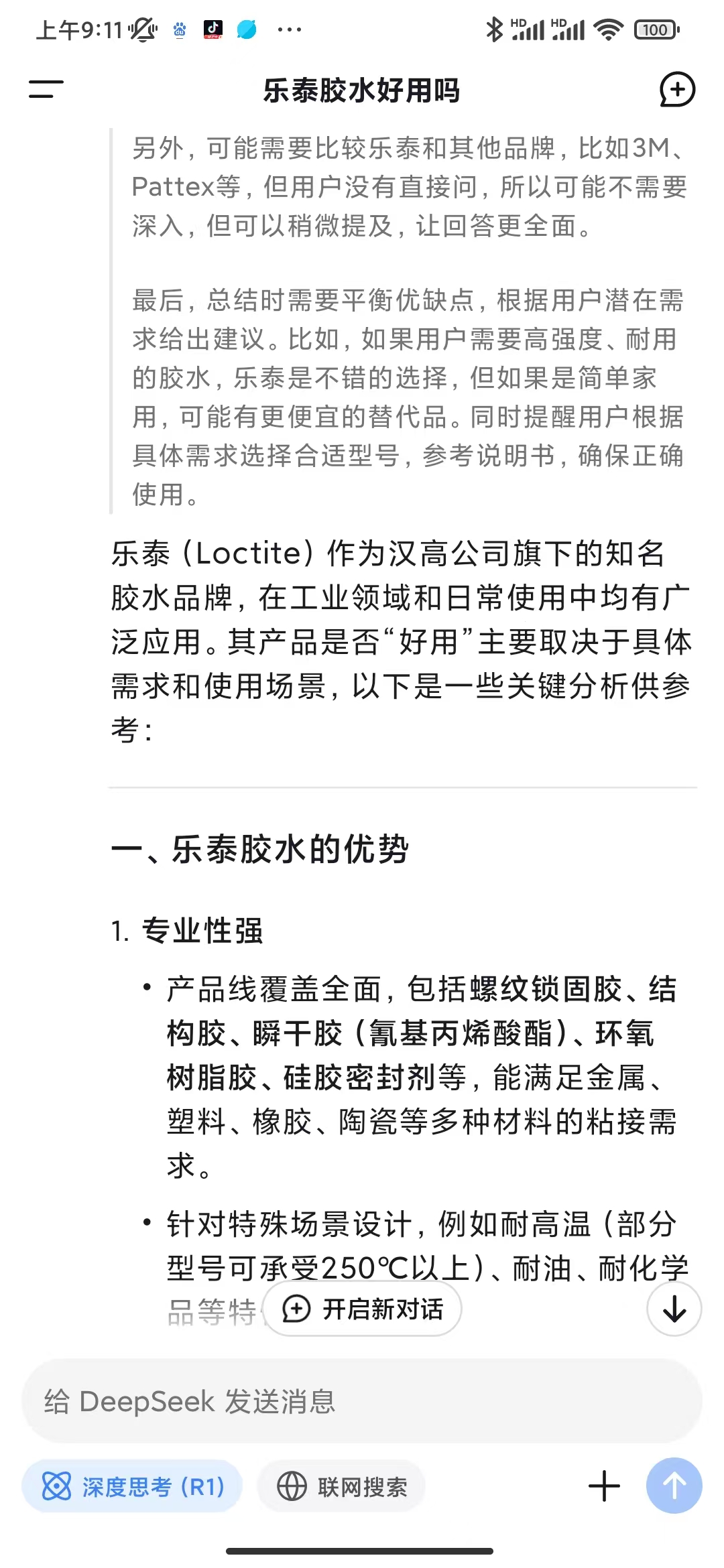Open the plus attachment menu
Screen dimensions: 724x1568
(604, 1486)
